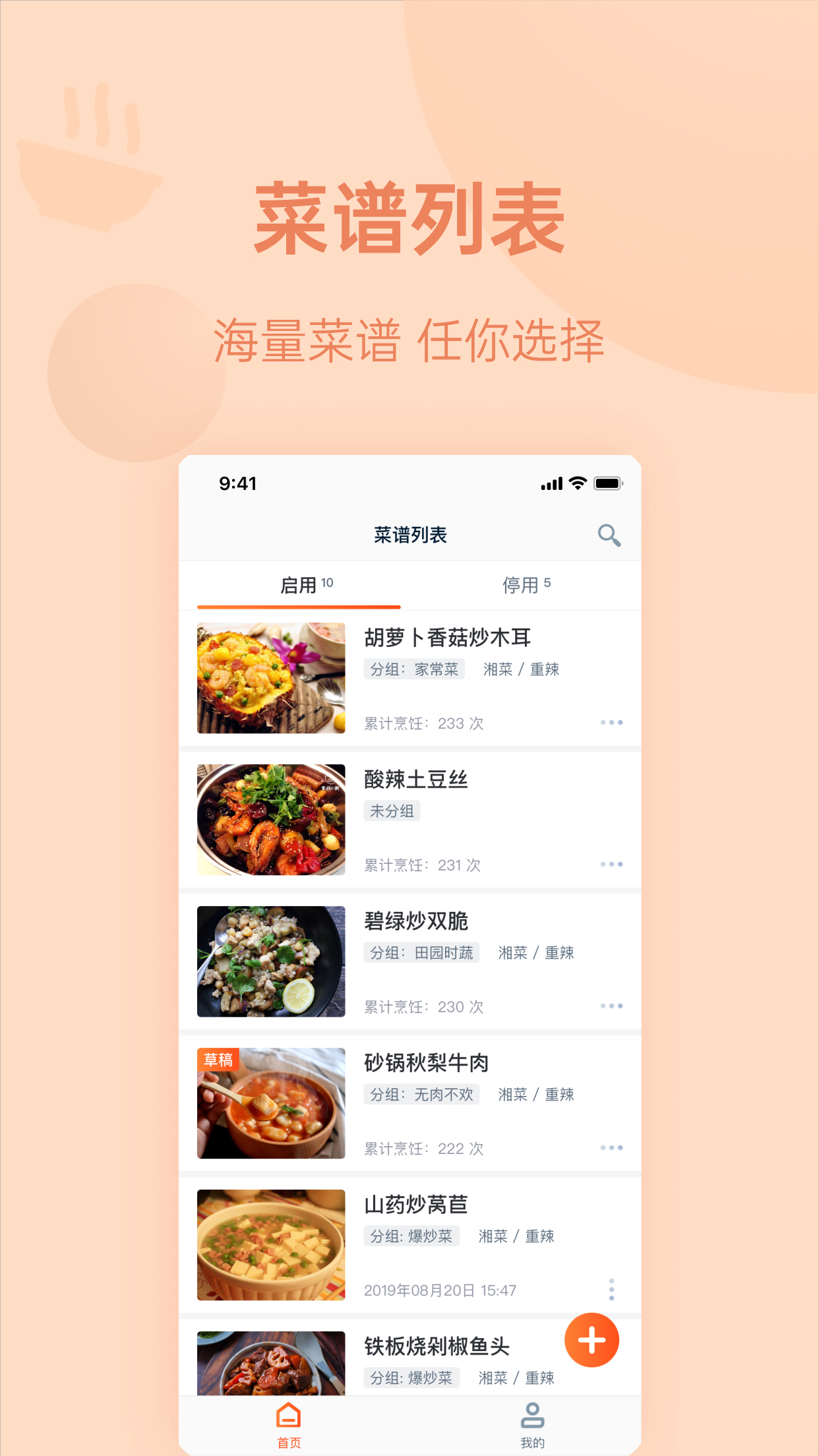Open the three-dot menu for 胡萝卜香菇炒木耳
The height and width of the screenshot is (1456, 819).
pos(612,722)
